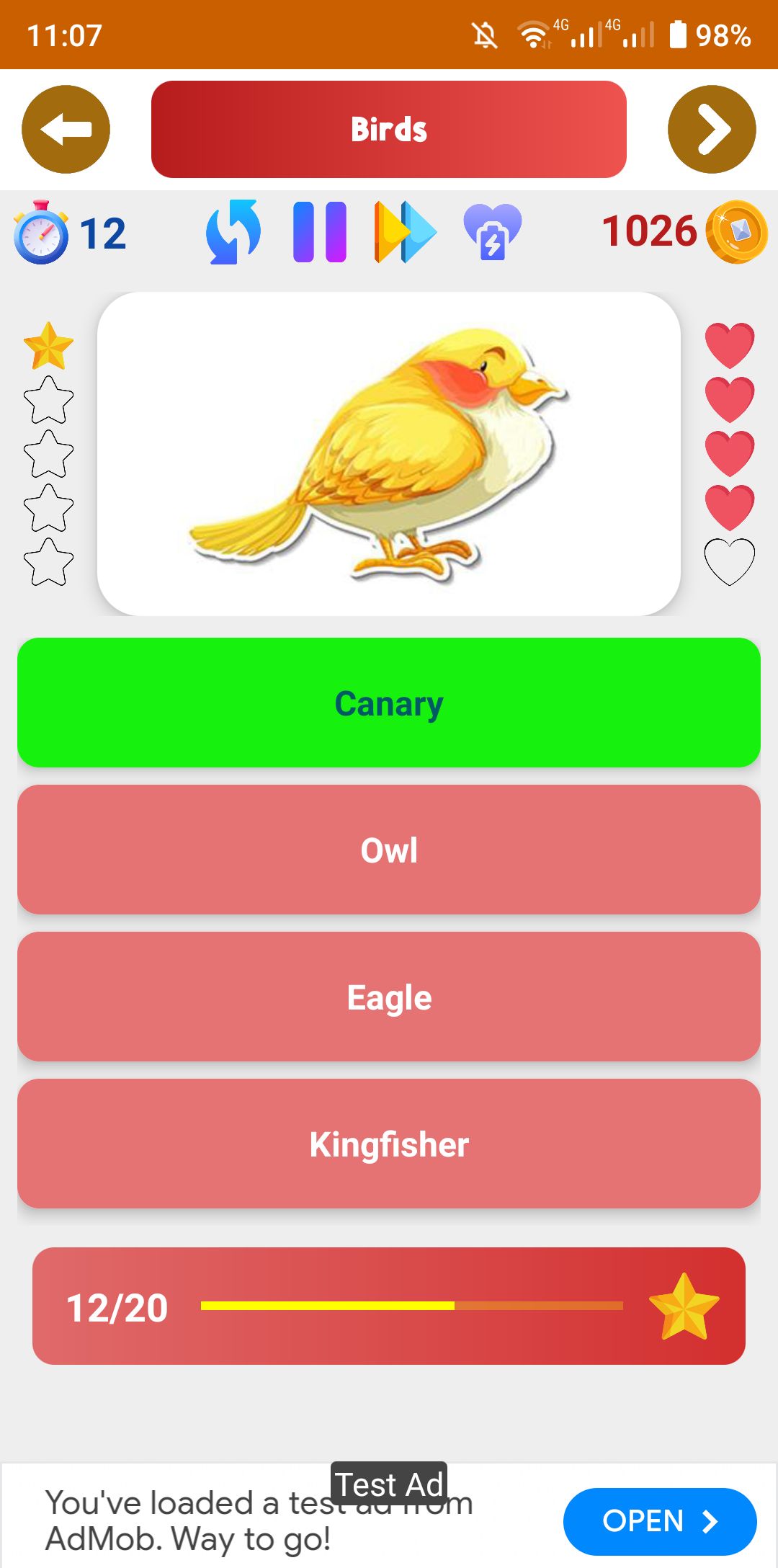Select the Canary answer
The height and width of the screenshot is (1568, 778).
click(389, 703)
